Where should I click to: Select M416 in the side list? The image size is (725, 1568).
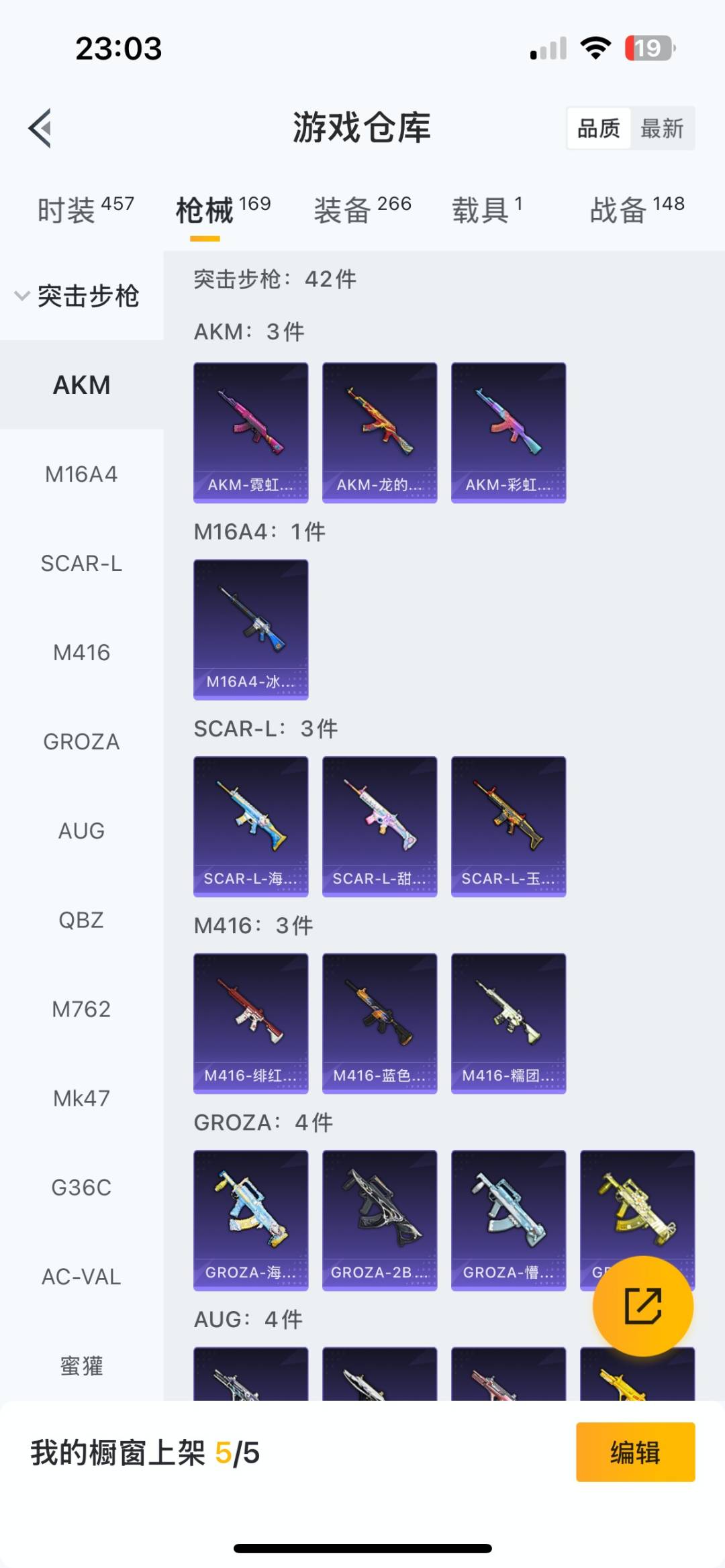point(81,653)
